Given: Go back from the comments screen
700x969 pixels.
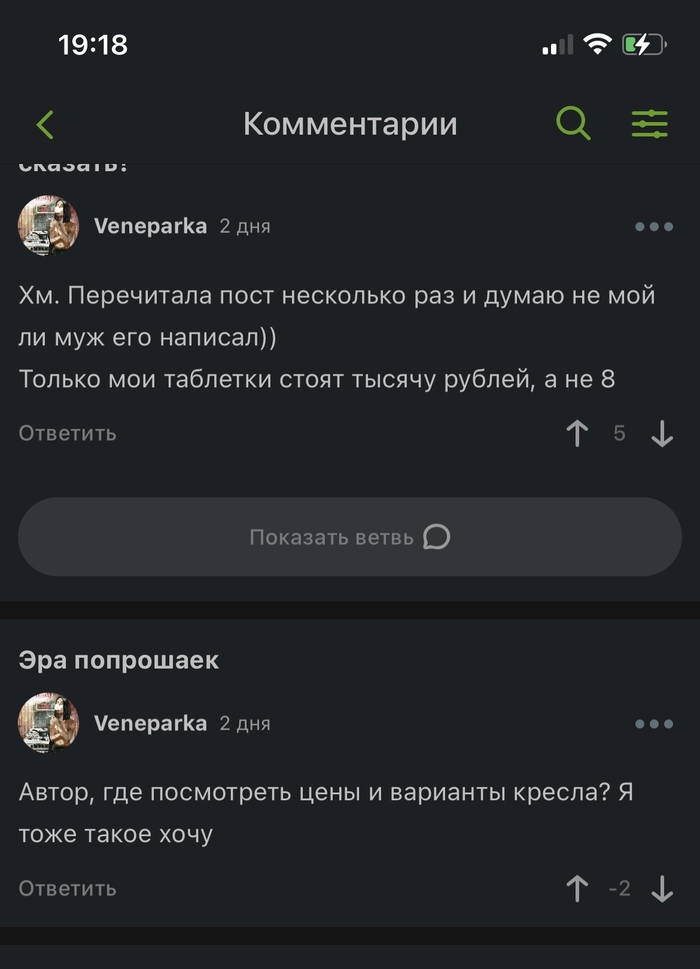Looking at the screenshot, I should [45, 124].
